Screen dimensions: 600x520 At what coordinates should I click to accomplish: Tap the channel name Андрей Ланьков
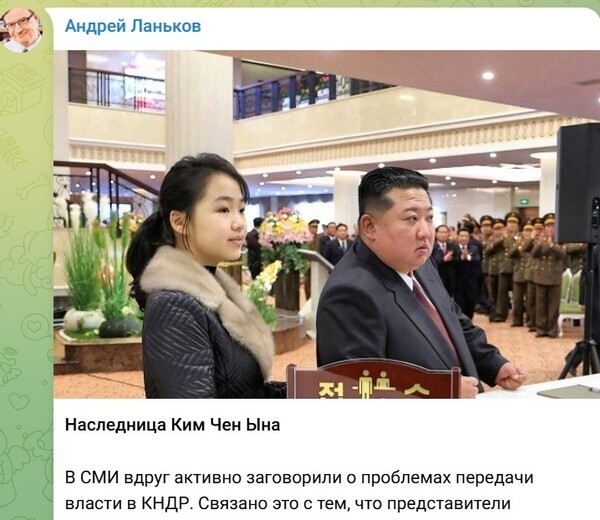(133, 26)
